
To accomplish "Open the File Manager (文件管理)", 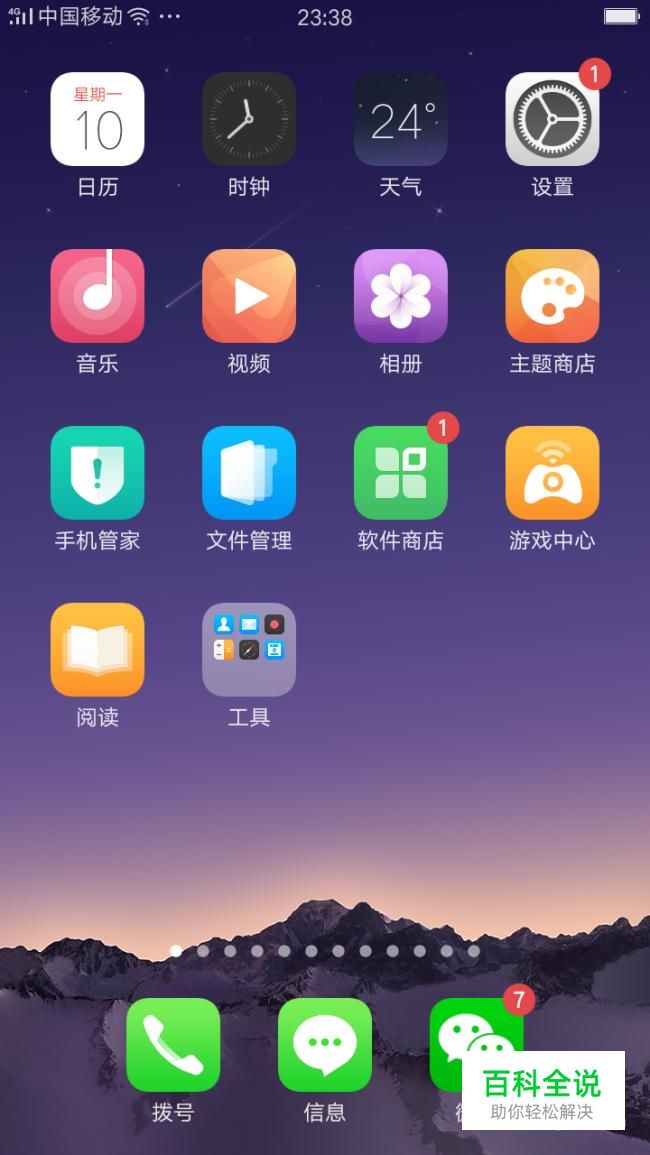I will click(249, 473).
